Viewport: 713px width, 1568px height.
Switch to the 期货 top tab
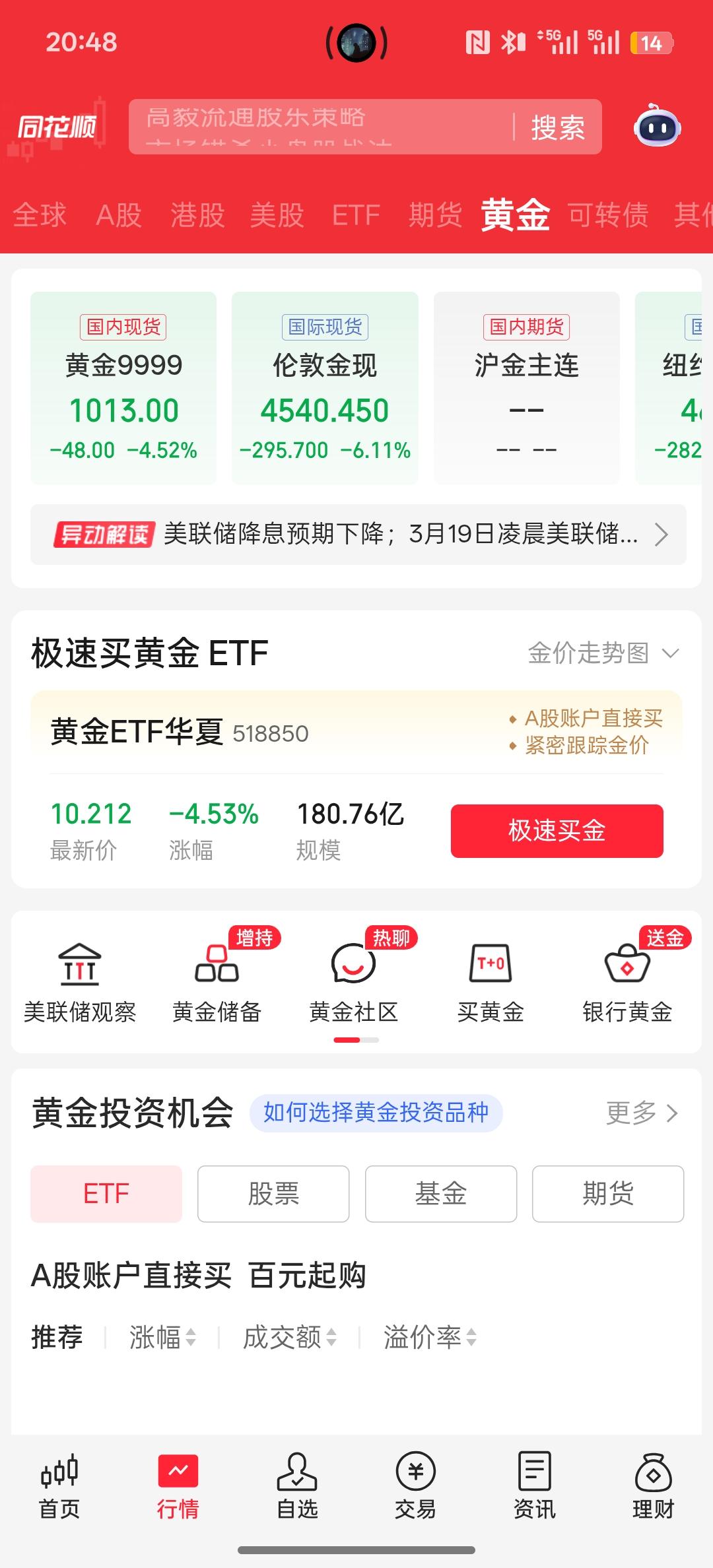pyautogui.click(x=435, y=215)
